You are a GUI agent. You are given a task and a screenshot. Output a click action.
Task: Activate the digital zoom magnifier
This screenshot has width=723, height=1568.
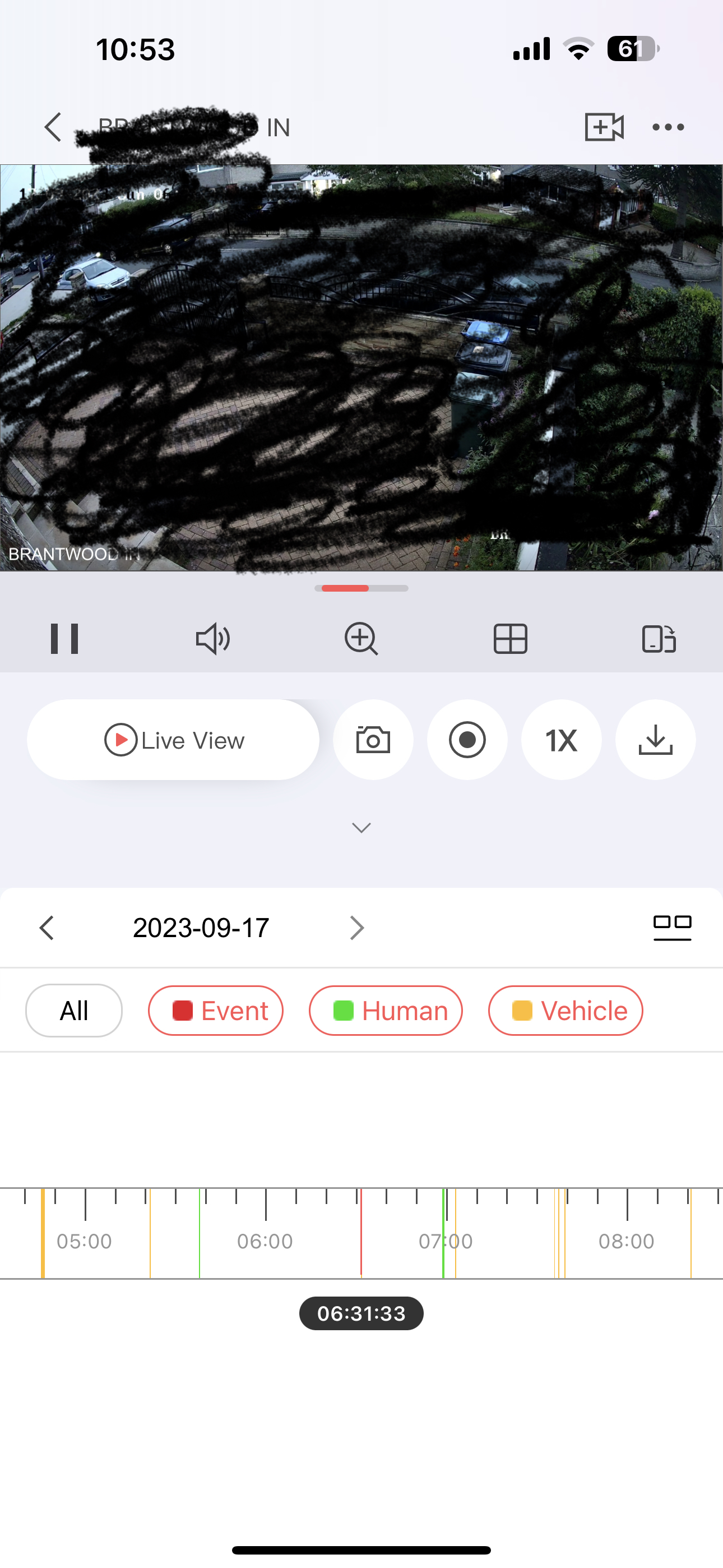click(x=361, y=639)
